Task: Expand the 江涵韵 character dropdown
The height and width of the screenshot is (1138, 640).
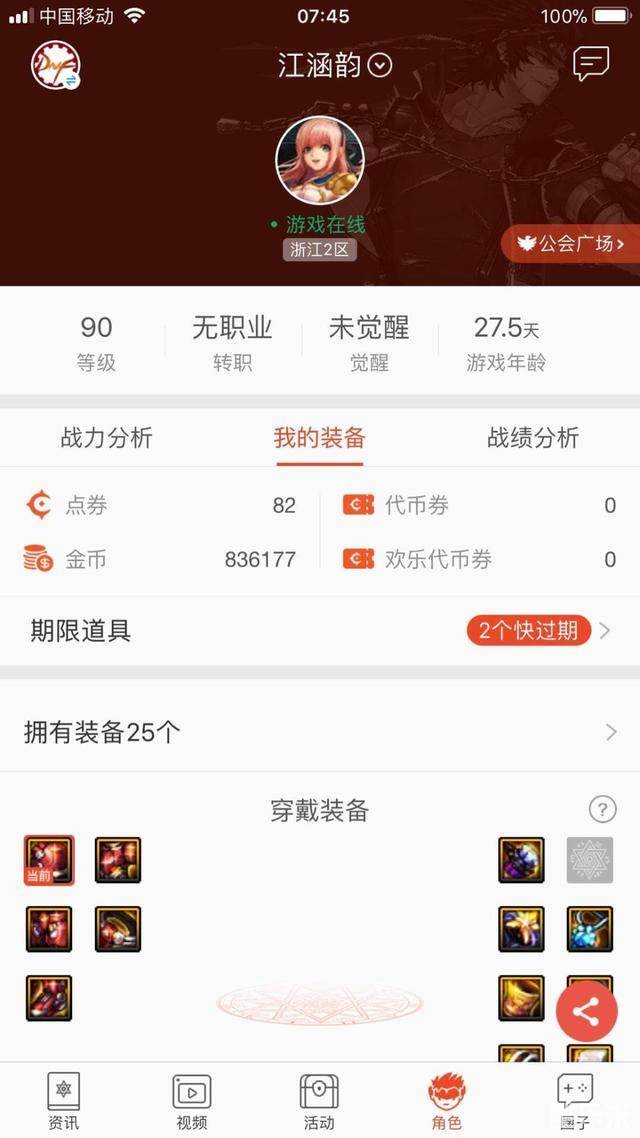Action: [380, 66]
